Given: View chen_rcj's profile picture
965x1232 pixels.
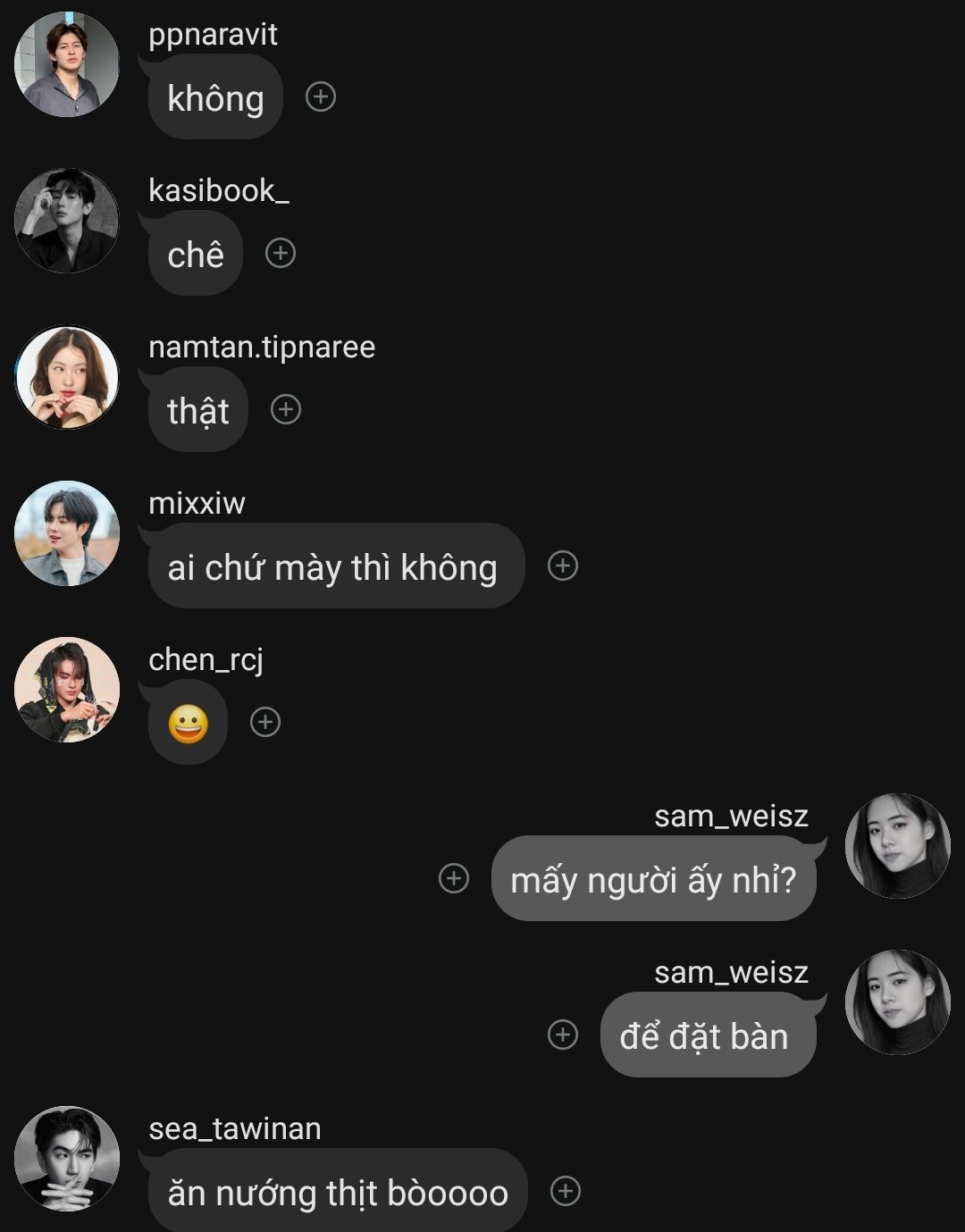Looking at the screenshot, I should pyautogui.click(x=67, y=690).
